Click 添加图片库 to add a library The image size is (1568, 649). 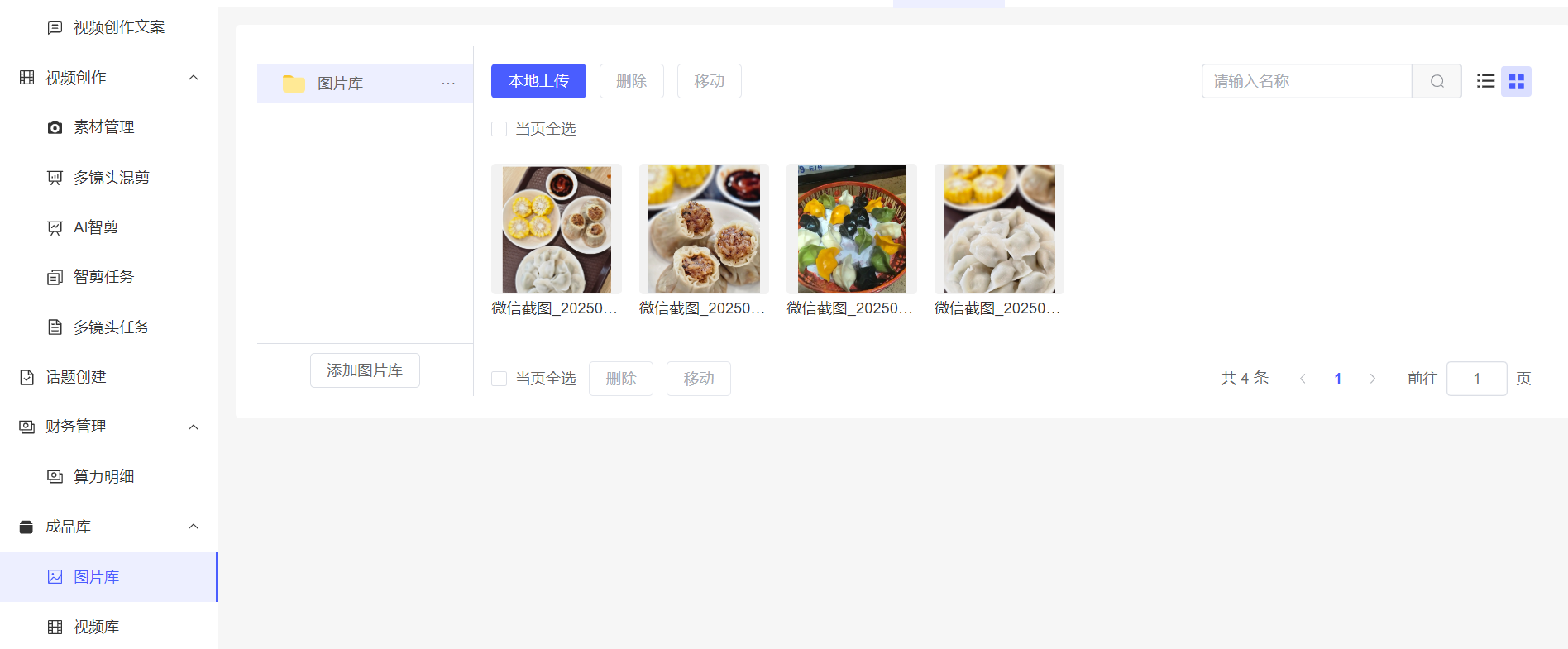point(365,370)
